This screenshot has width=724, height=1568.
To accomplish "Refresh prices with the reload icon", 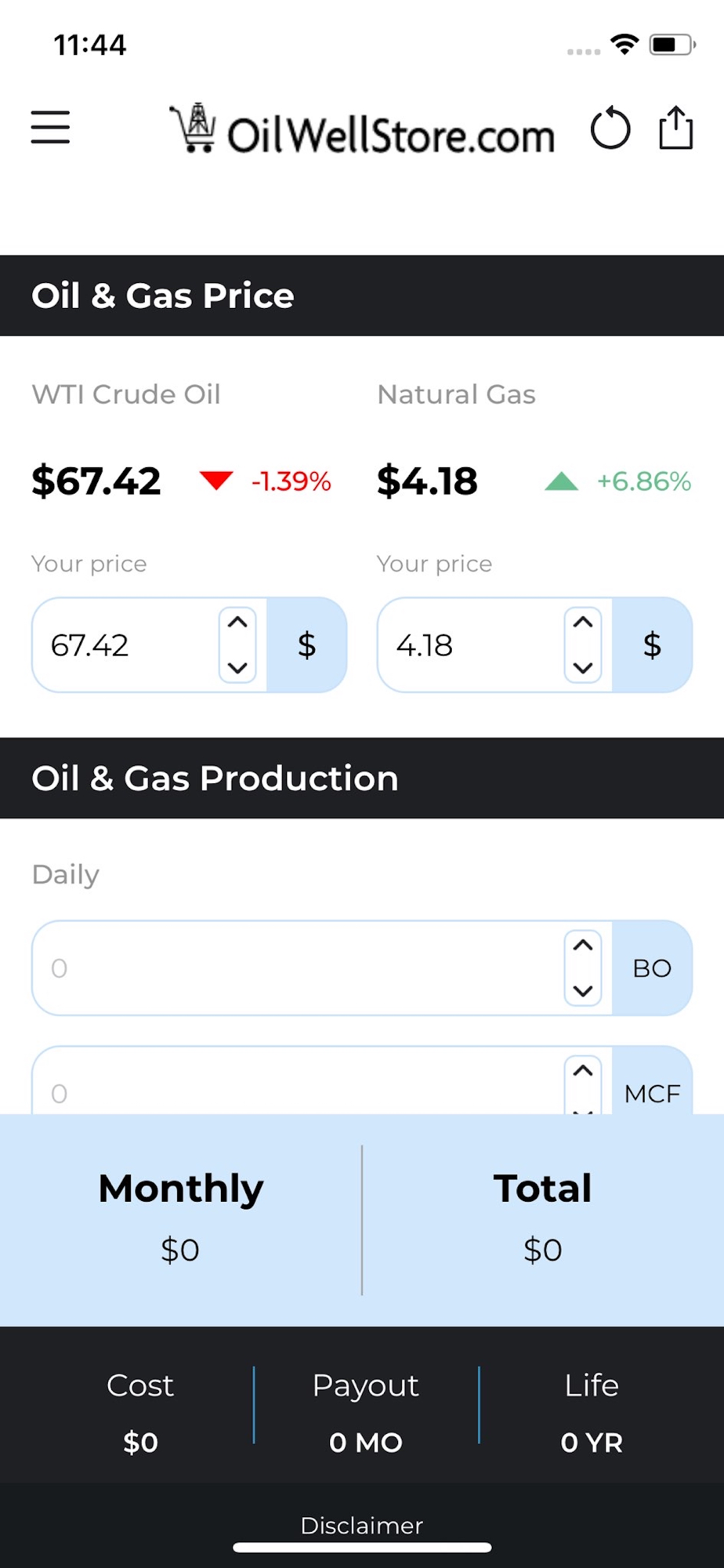I will 610,129.
